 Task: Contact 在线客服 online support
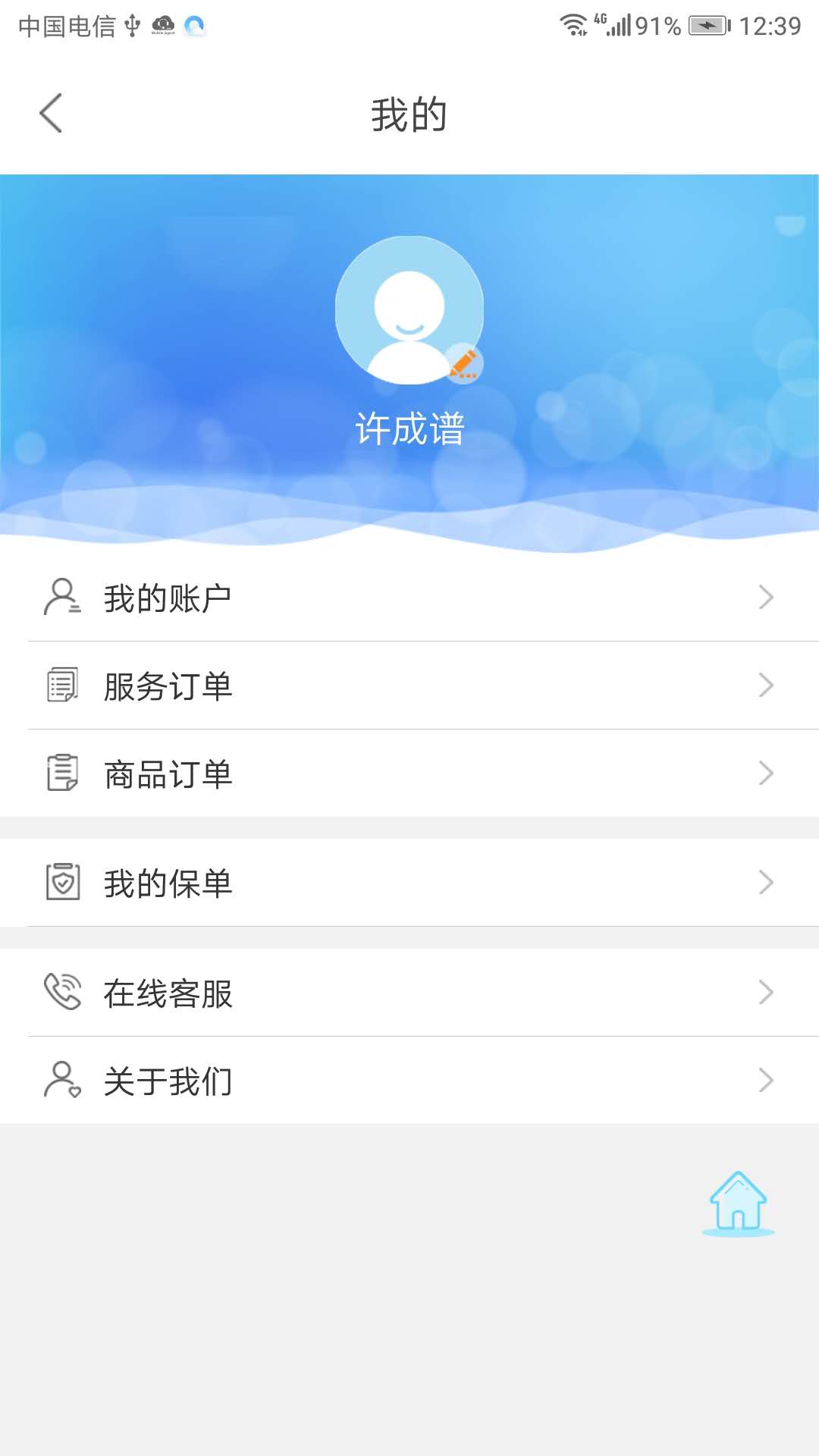click(409, 993)
